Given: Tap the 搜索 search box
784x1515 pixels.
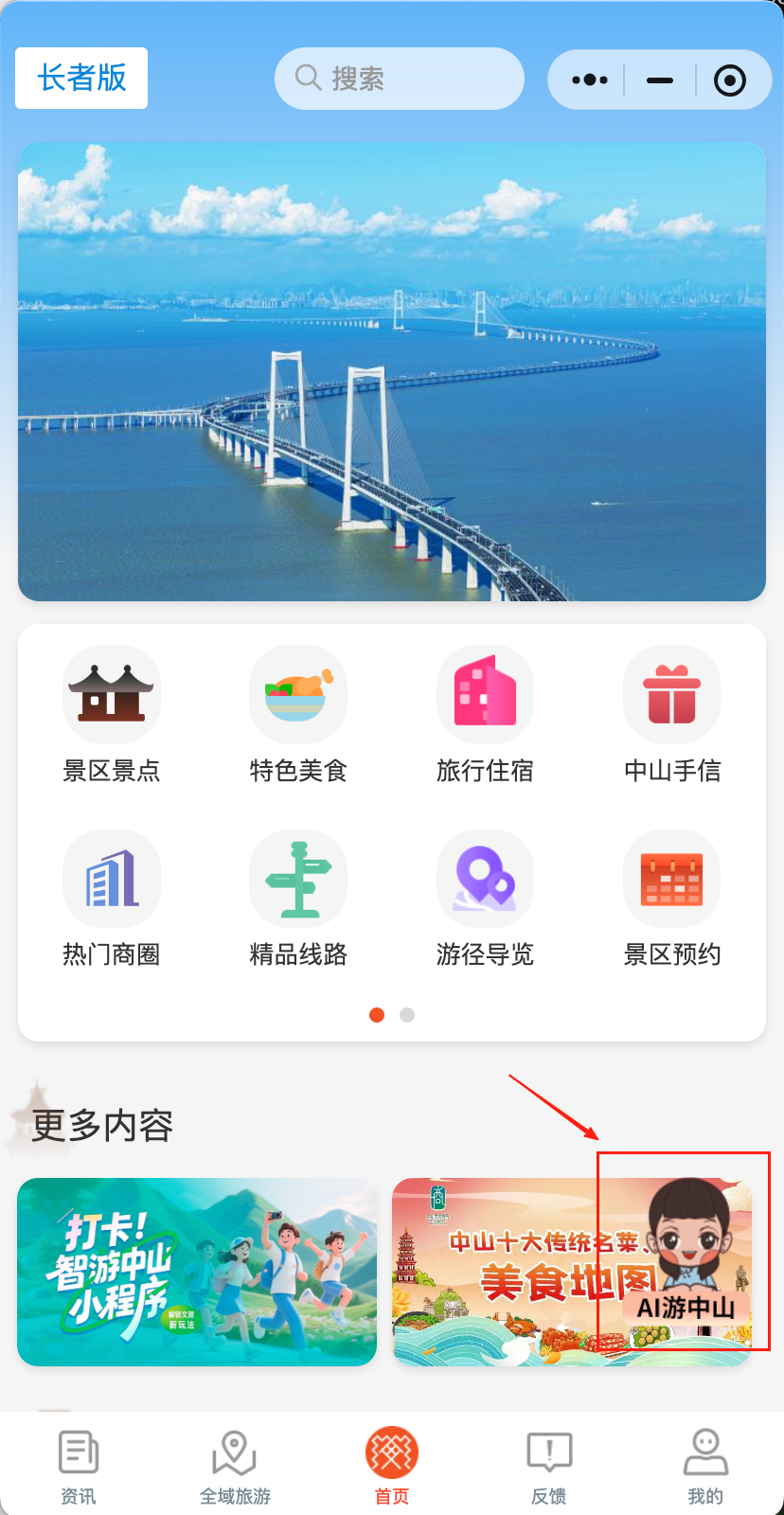Looking at the screenshot, I should point(399,79).
